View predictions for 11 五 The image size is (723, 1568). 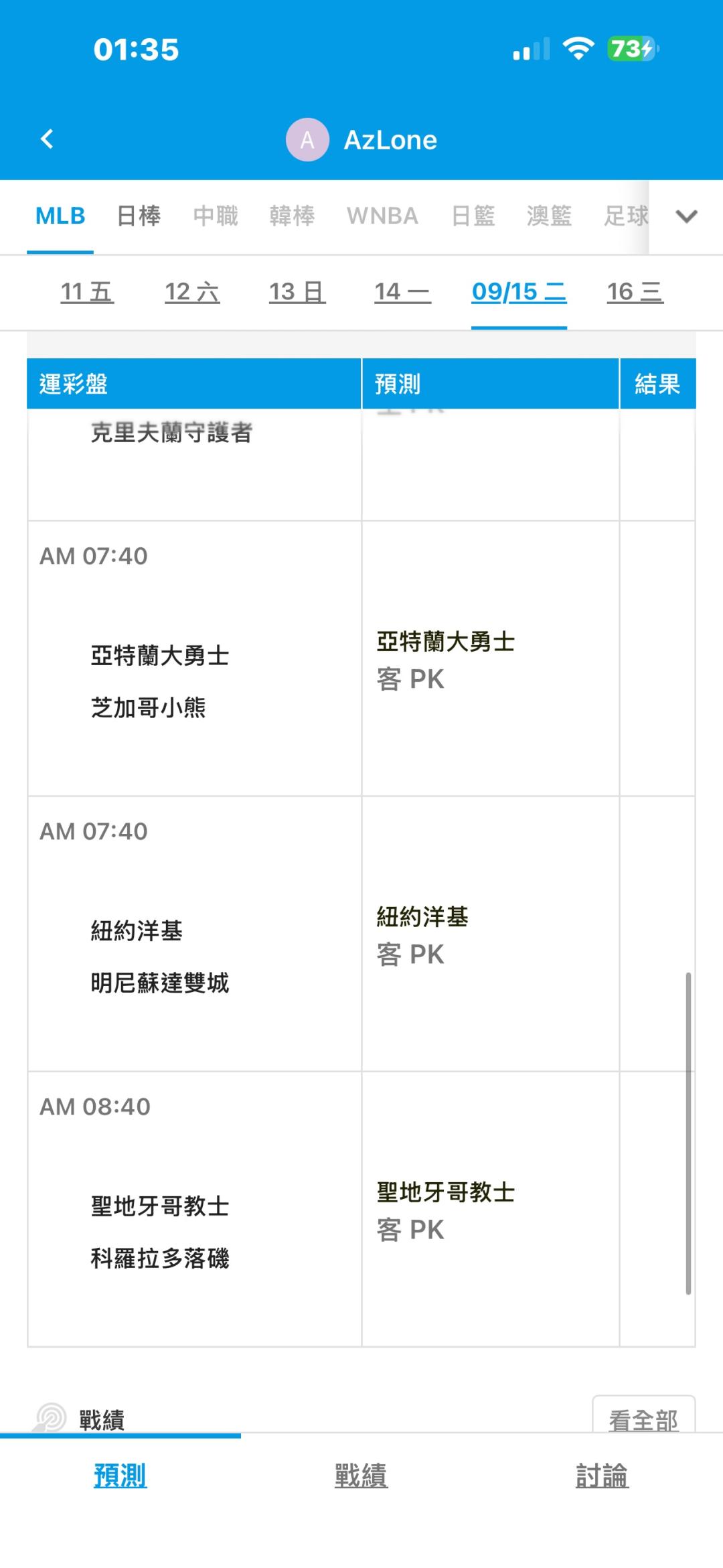click(x=87, y=292)
